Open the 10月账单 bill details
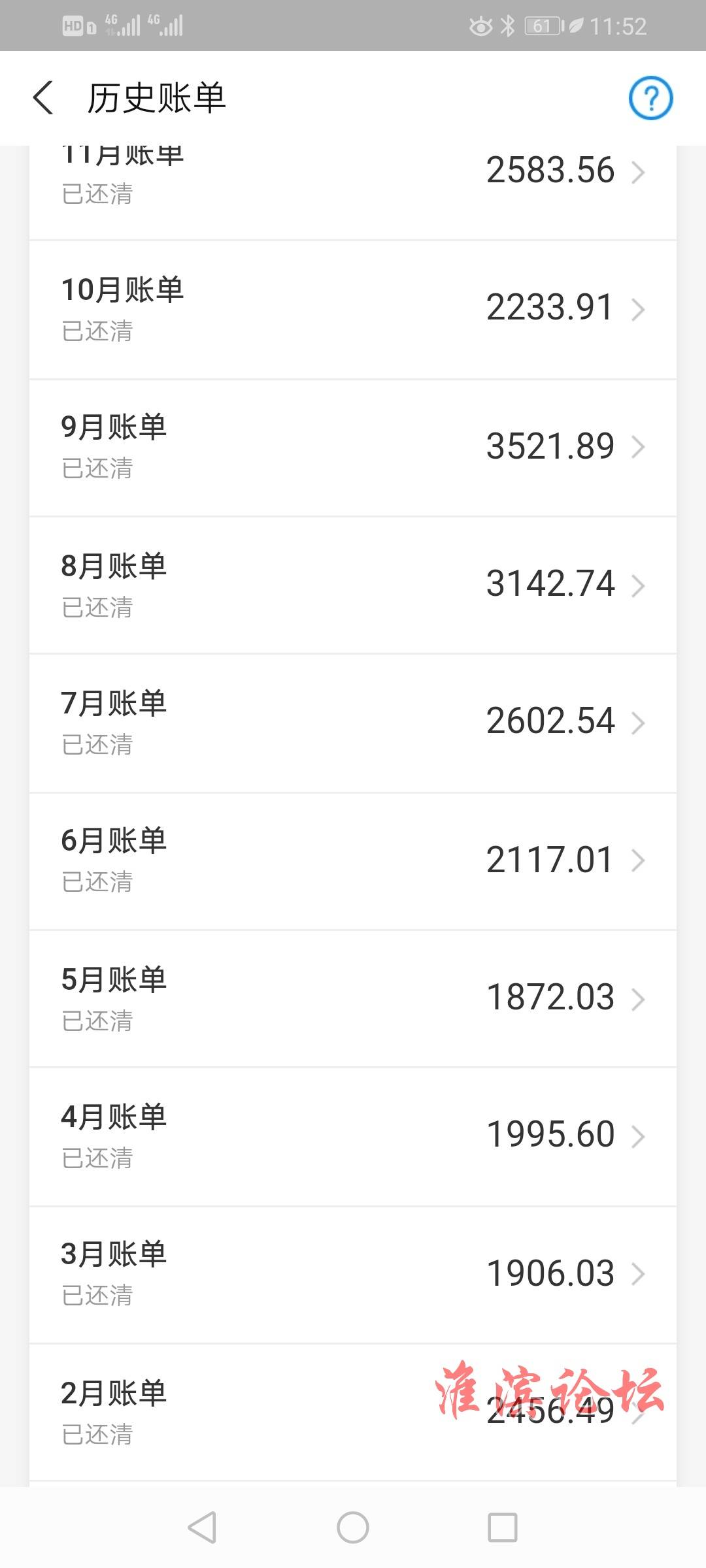 [353, 310]
